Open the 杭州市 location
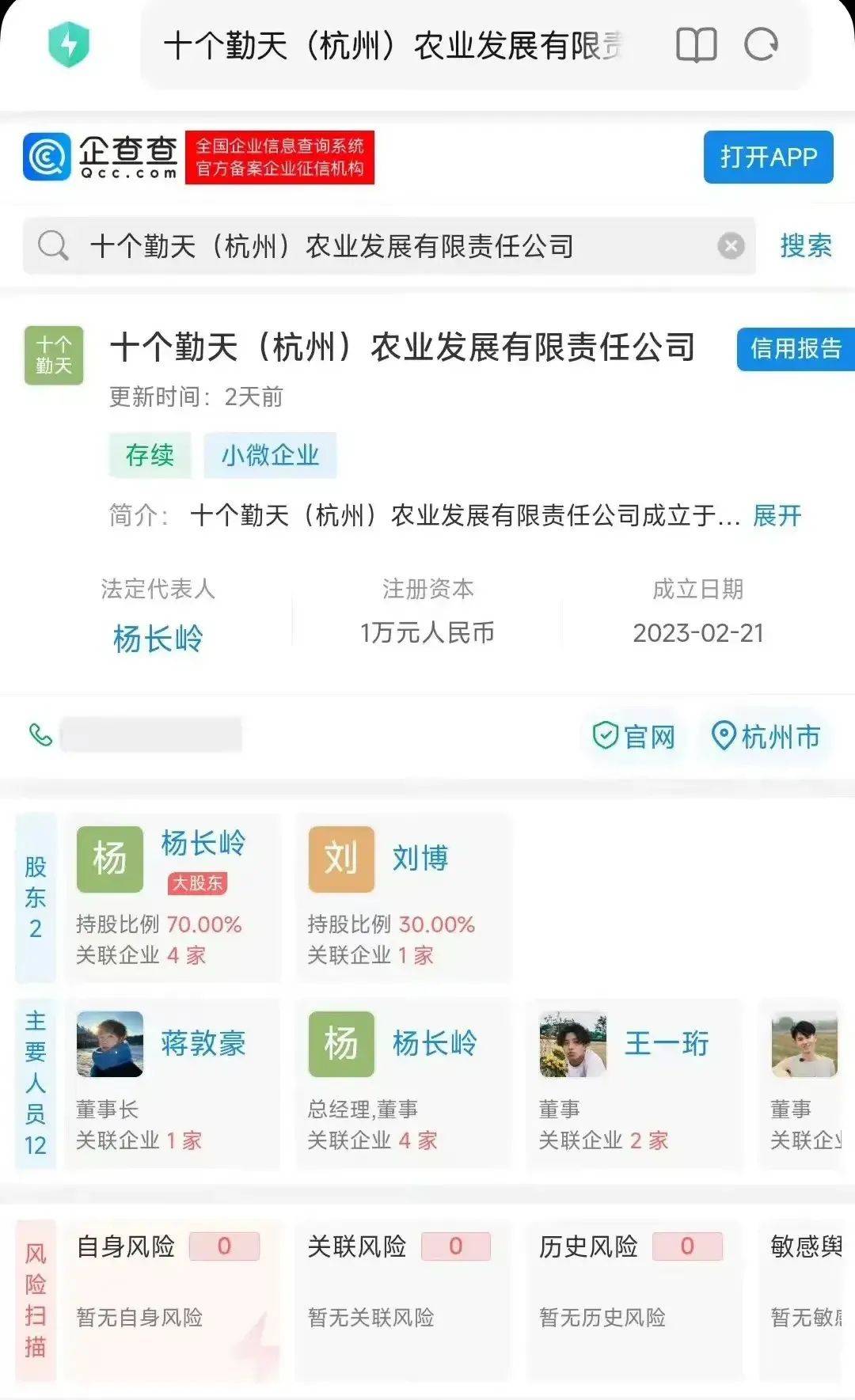855x1400 pixels. (765, 736)
